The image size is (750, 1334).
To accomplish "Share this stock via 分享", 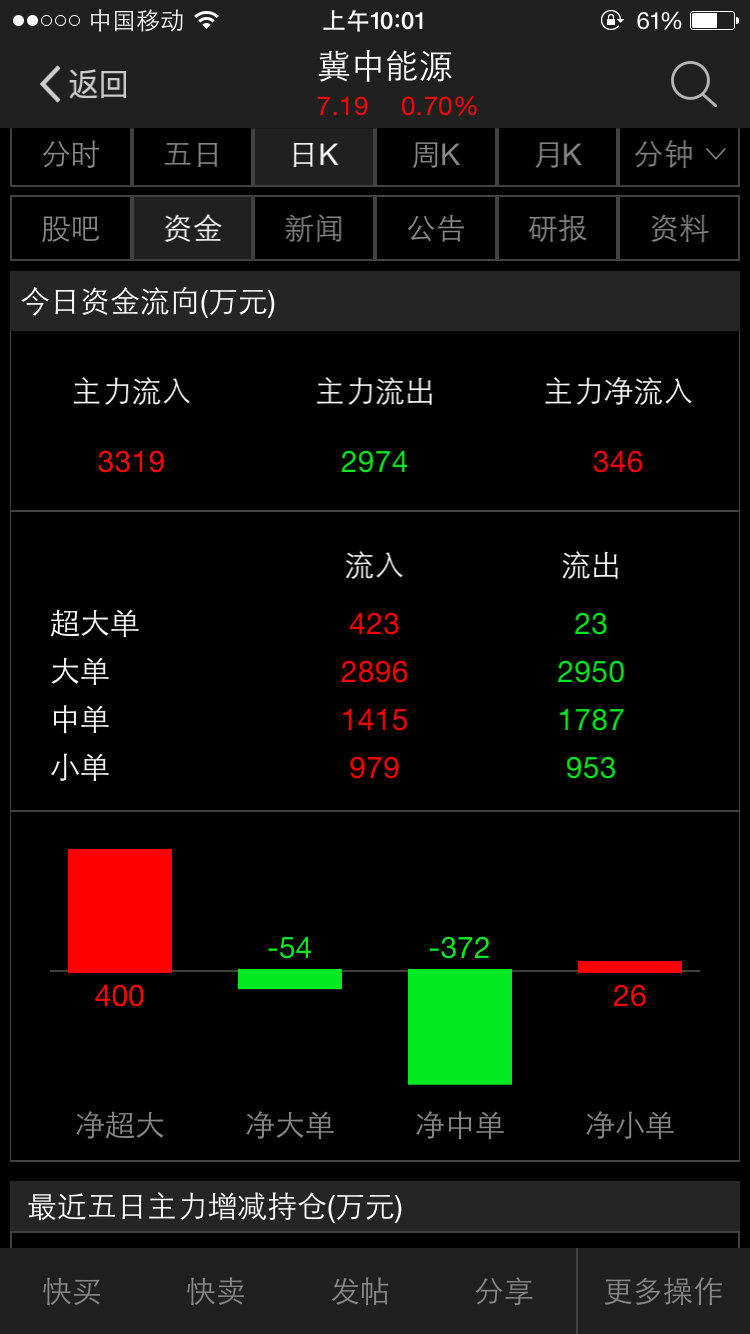I will 504,1291.
